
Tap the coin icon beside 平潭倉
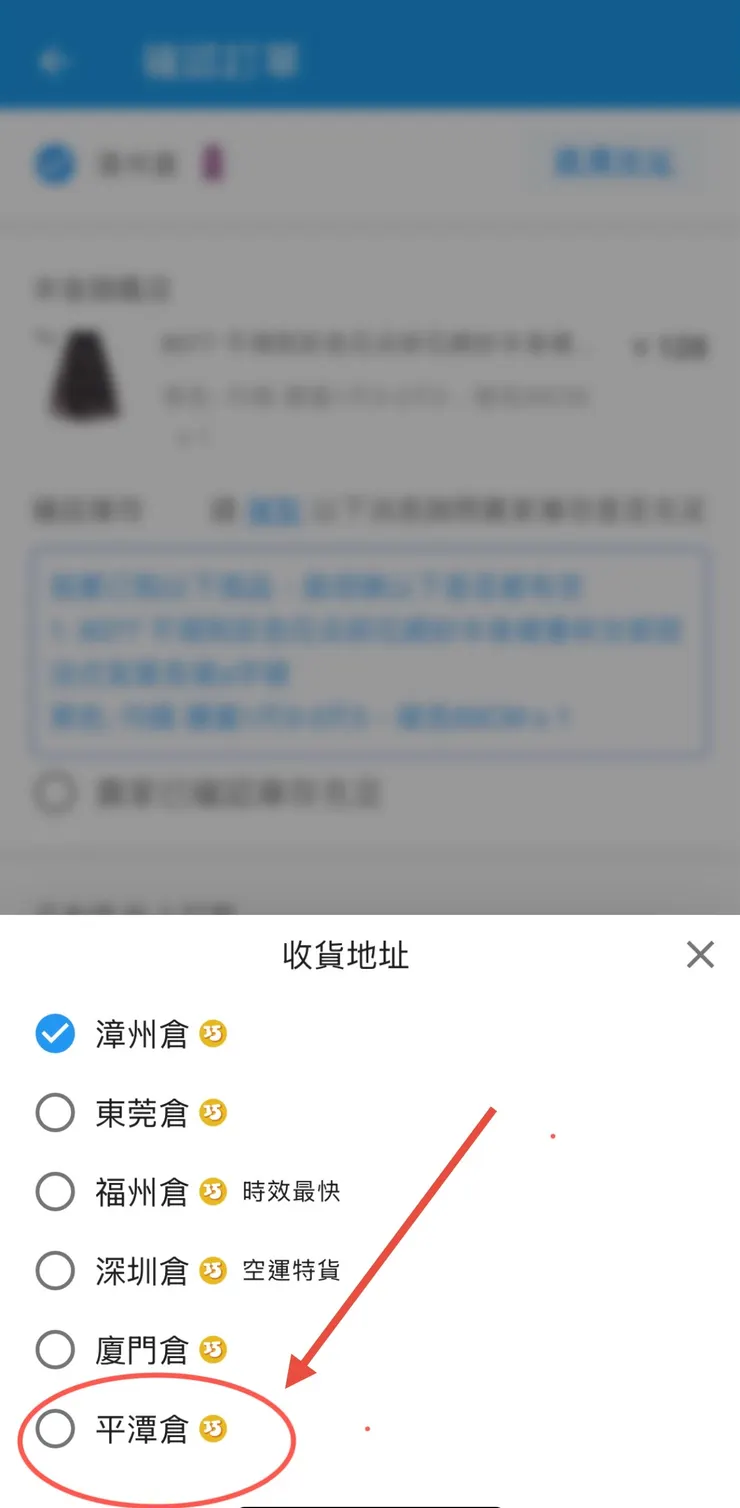(210, 1429)
